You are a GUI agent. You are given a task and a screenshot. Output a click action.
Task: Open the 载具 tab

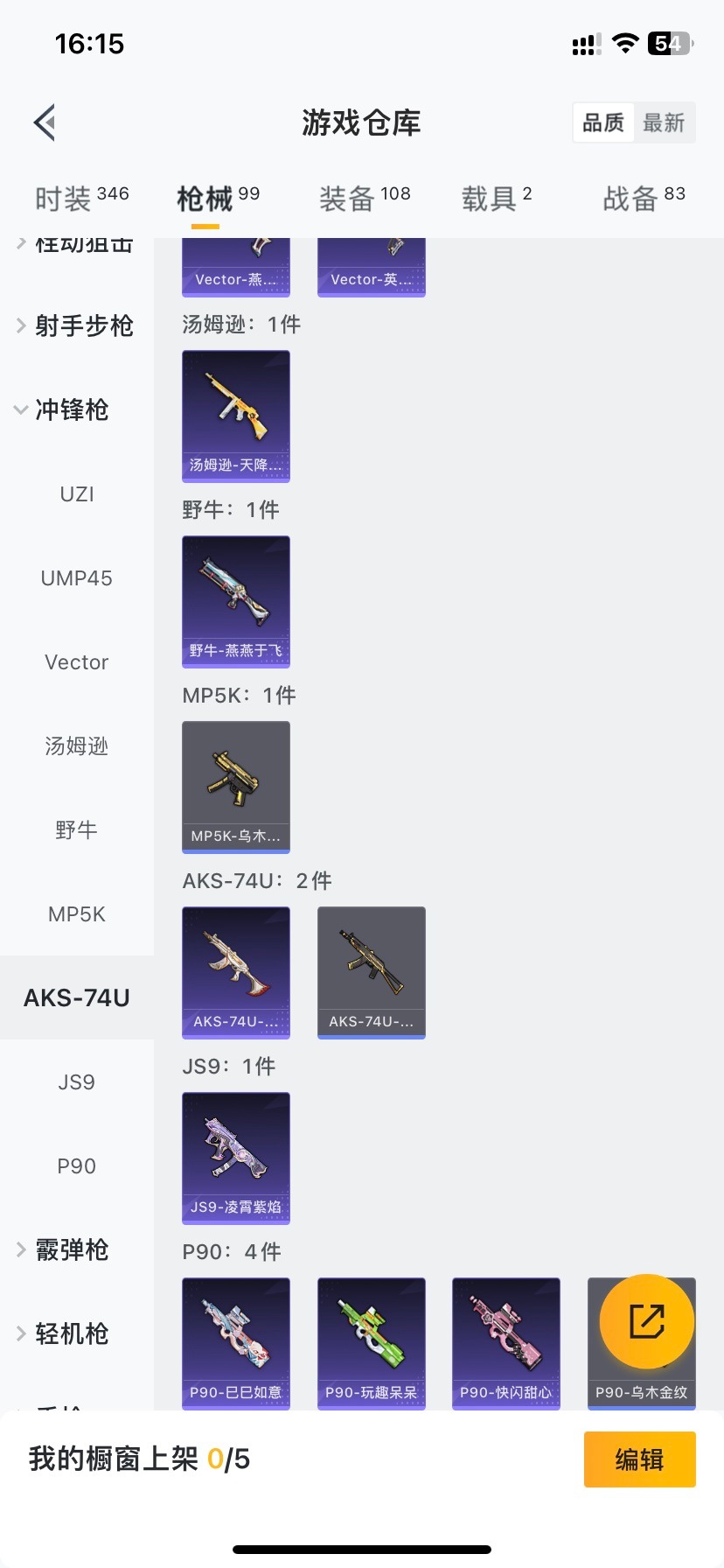coord(496,199)
